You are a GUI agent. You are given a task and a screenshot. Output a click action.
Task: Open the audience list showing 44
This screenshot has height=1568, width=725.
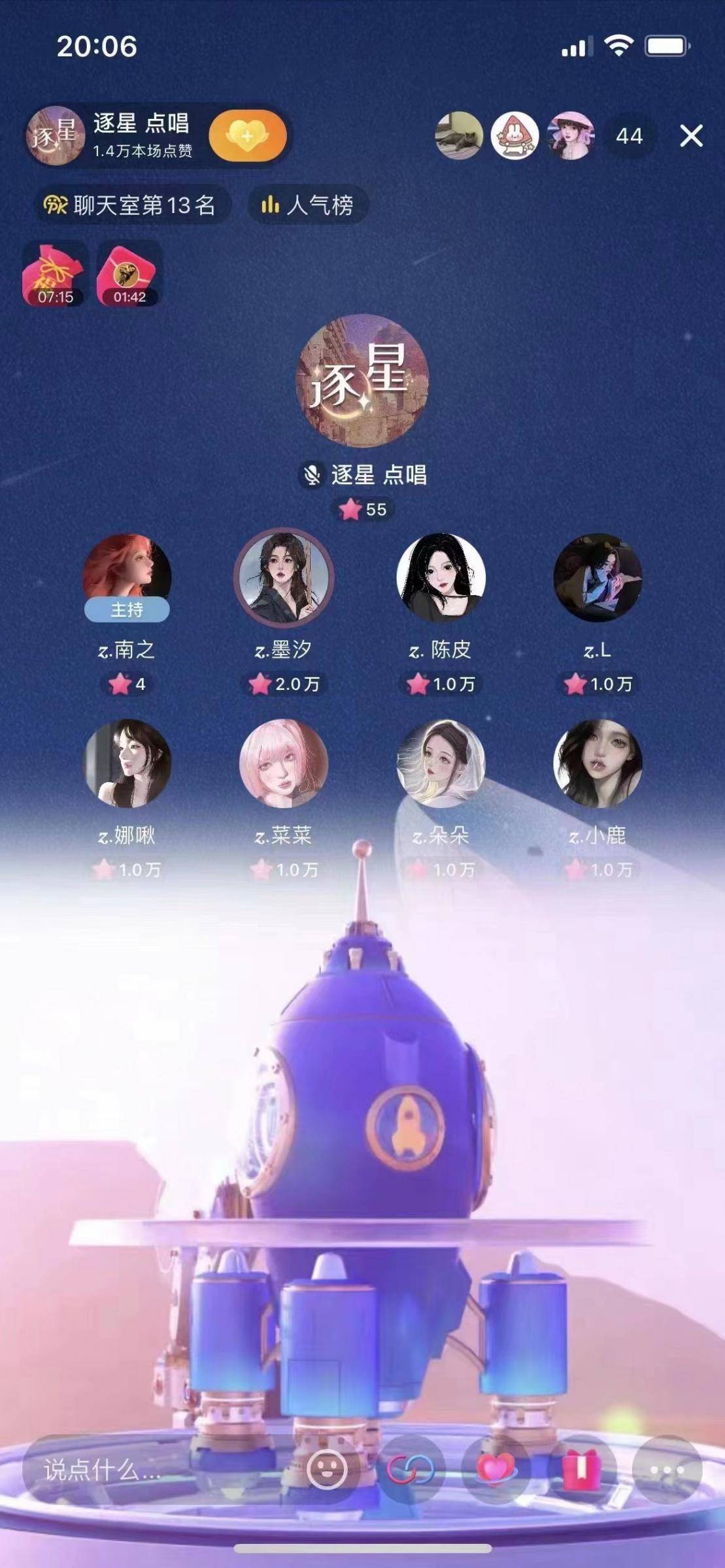(629, 136)
